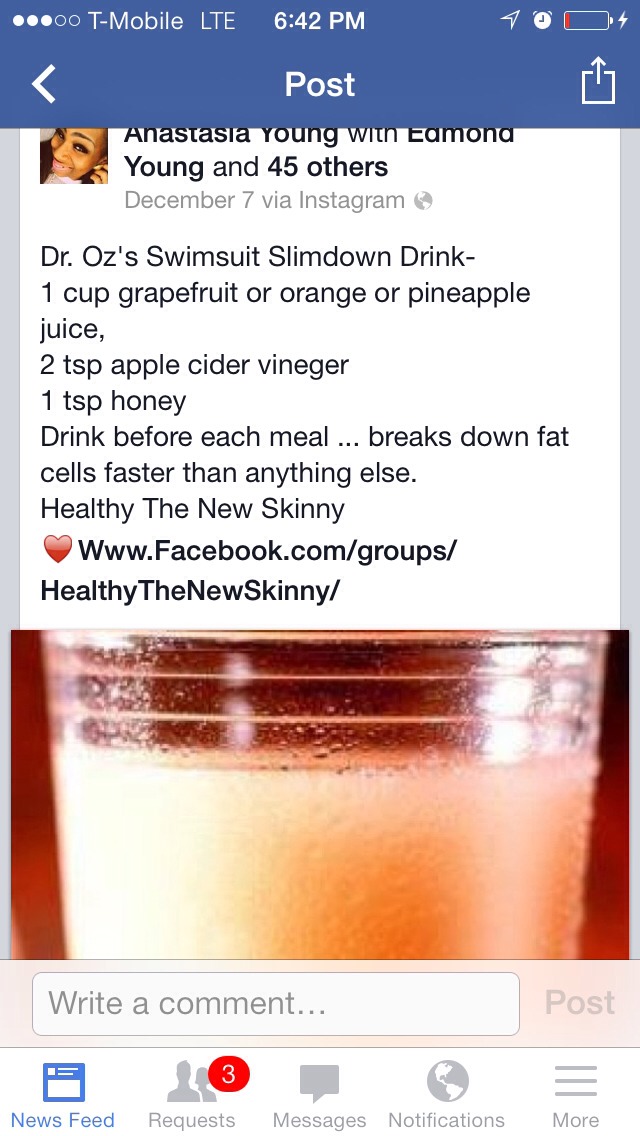
Task: Submit the comment with the Post button
Action: point(580,1003)
